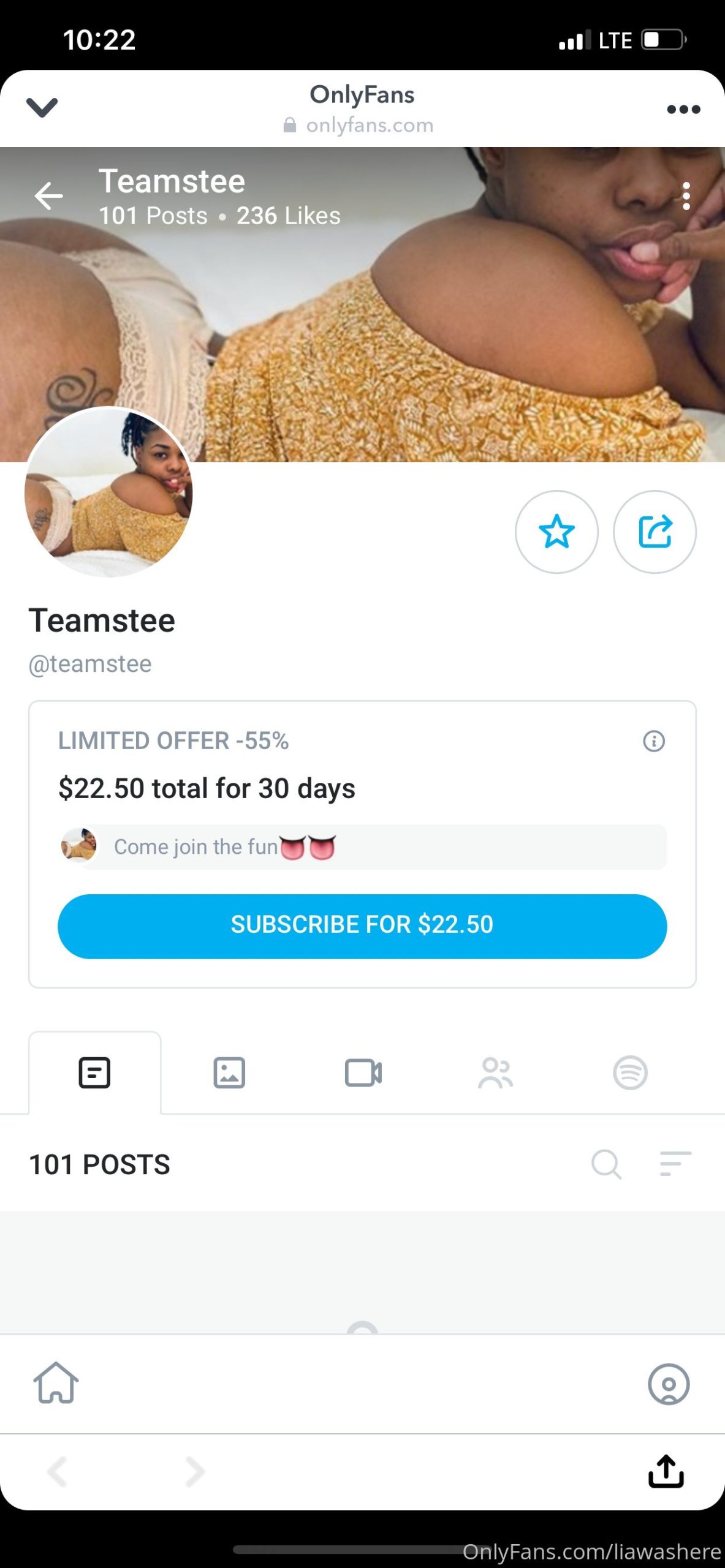
Task: Add Teamstee to favorites with the star
Action: [556, 532]
